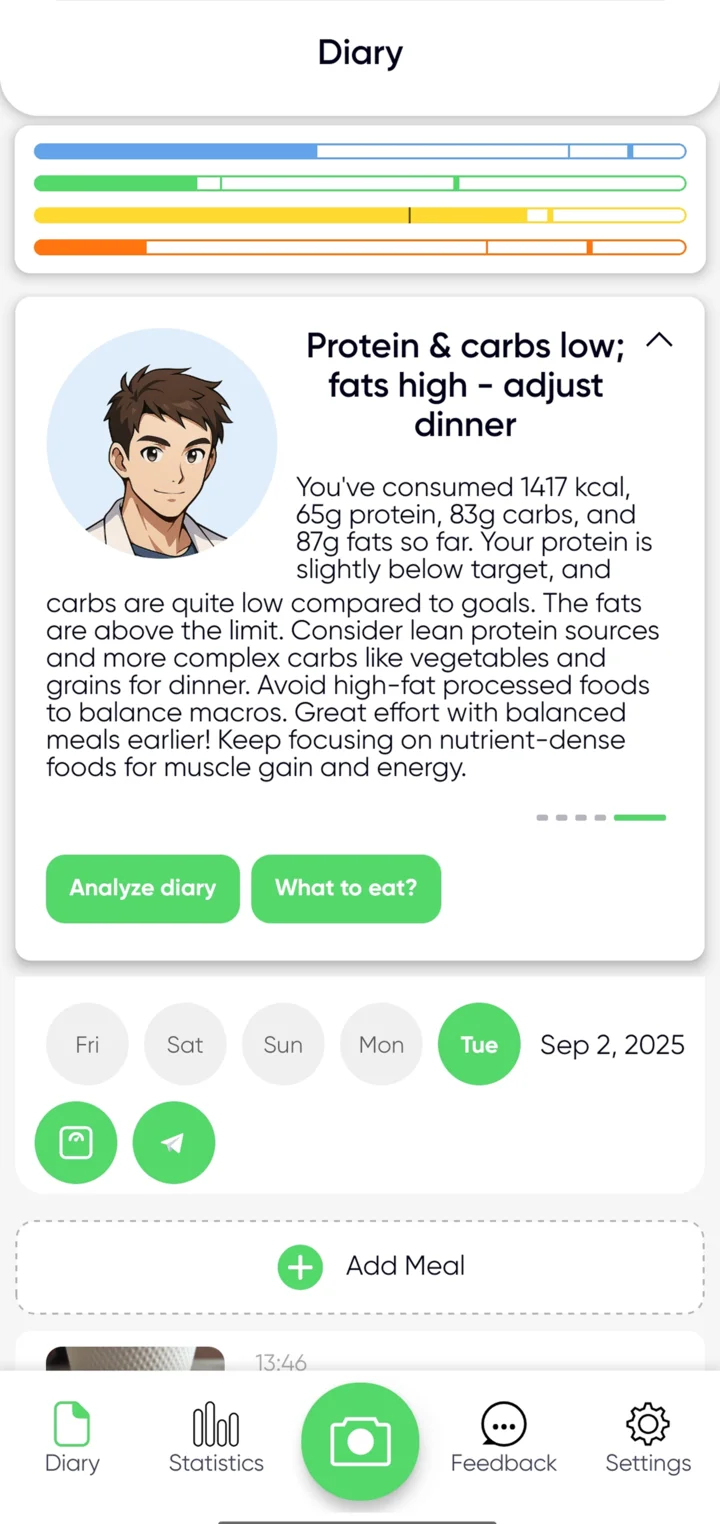
Task: Tap the Diary tab
Action: pos(72,1438)
